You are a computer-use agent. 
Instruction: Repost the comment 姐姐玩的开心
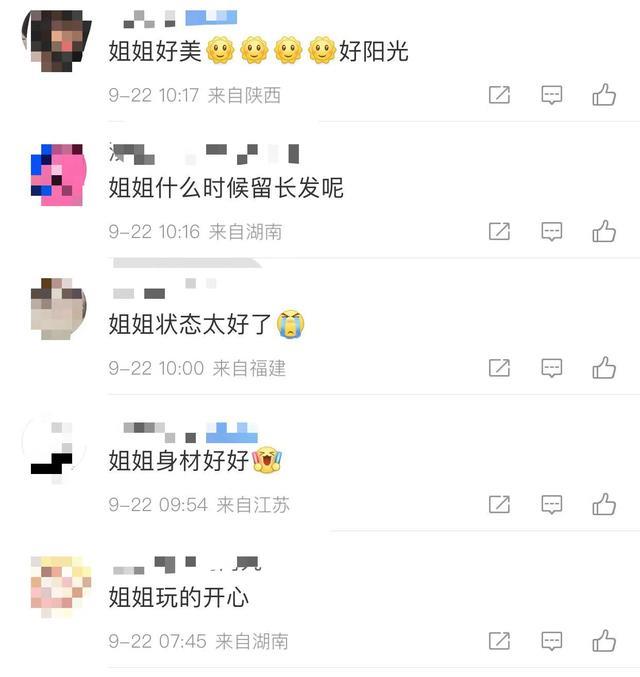click(x=499, y=640)
